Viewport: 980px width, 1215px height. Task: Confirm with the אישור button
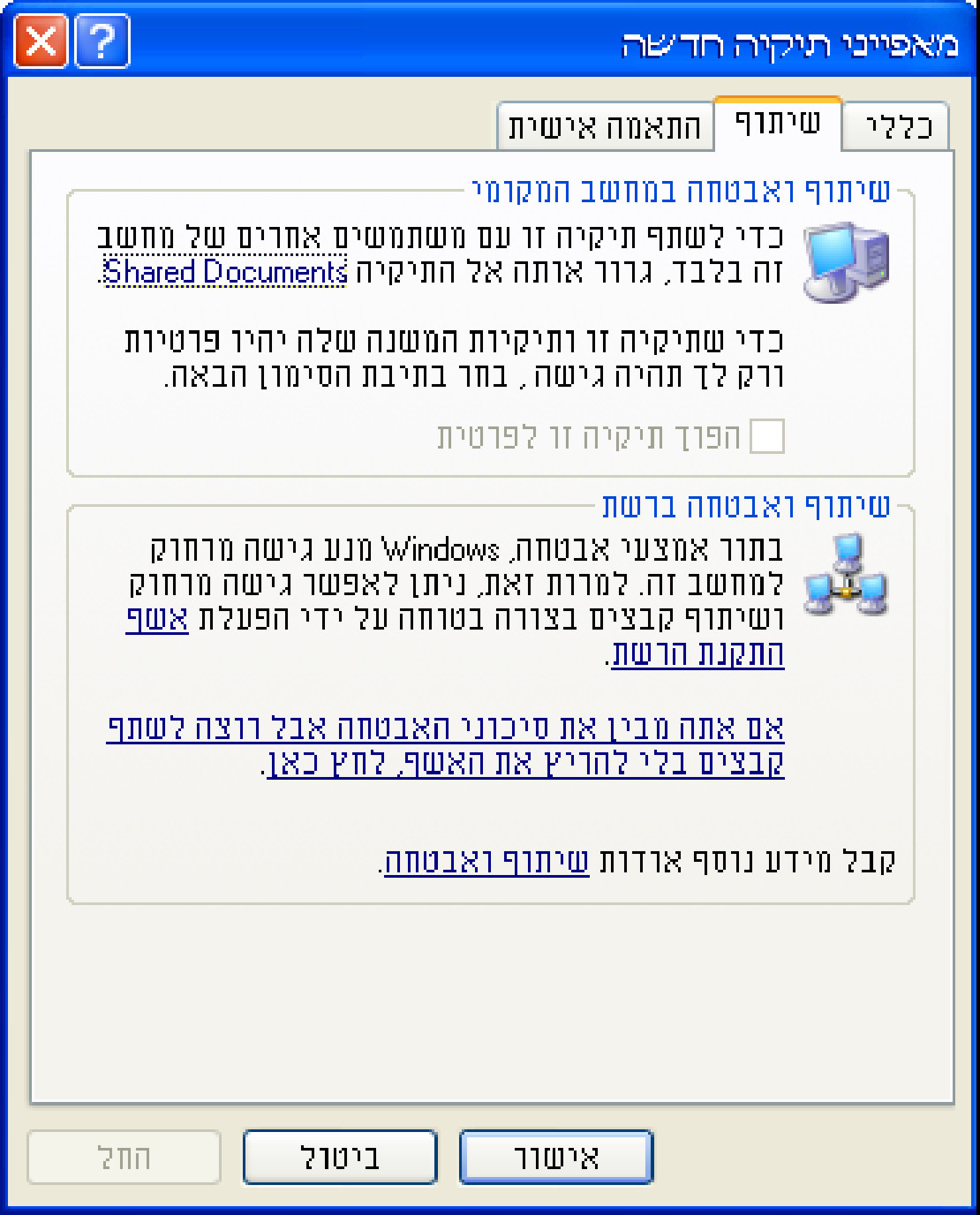tap(556, 1157)
